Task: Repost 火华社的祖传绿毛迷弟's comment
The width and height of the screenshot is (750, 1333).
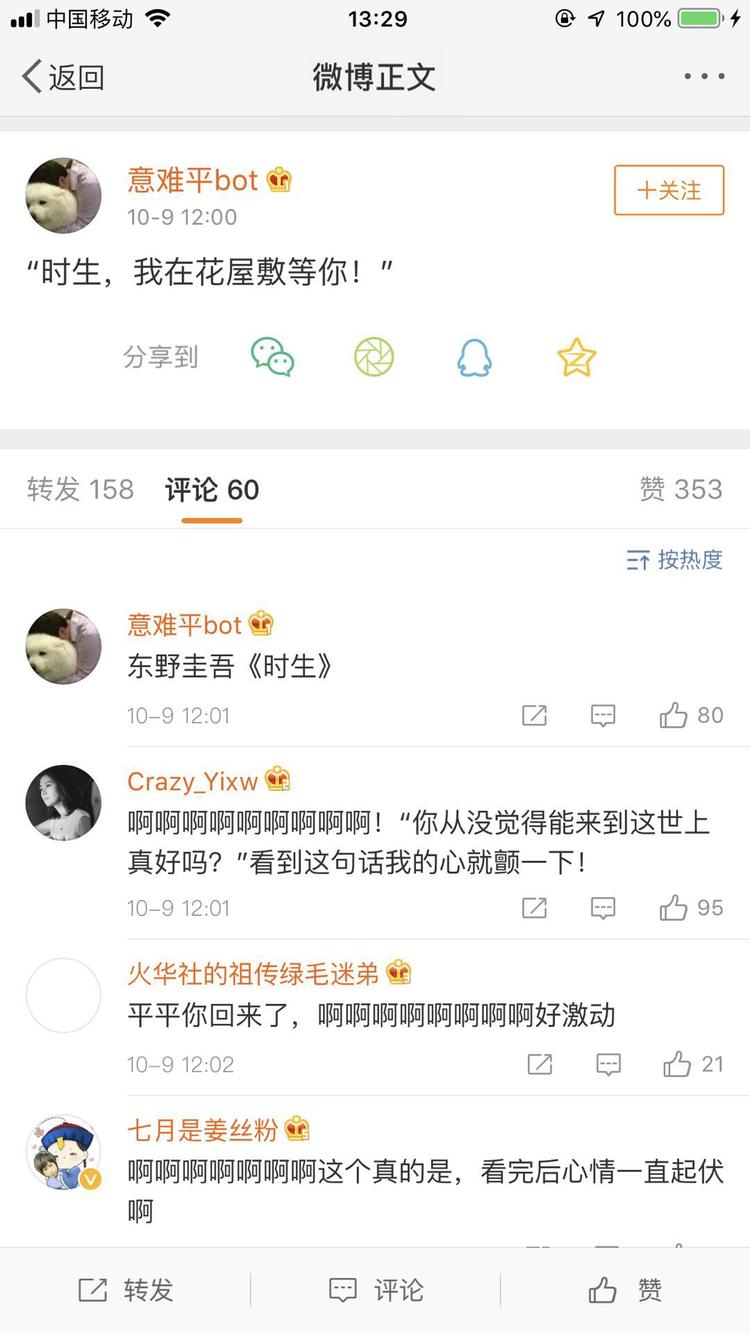Action: click(x=539, y=1064)
